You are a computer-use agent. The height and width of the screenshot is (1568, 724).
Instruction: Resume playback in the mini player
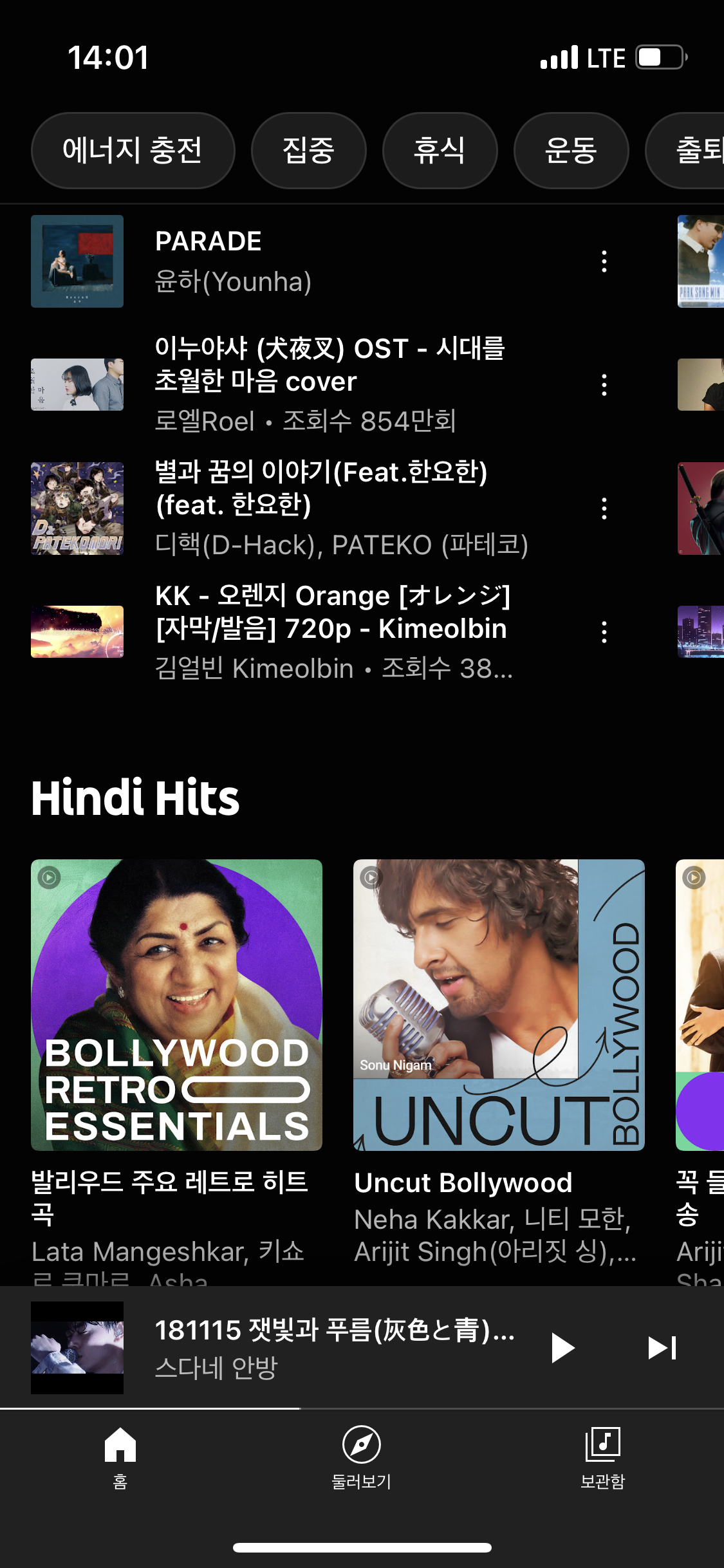pos(562,1348)
